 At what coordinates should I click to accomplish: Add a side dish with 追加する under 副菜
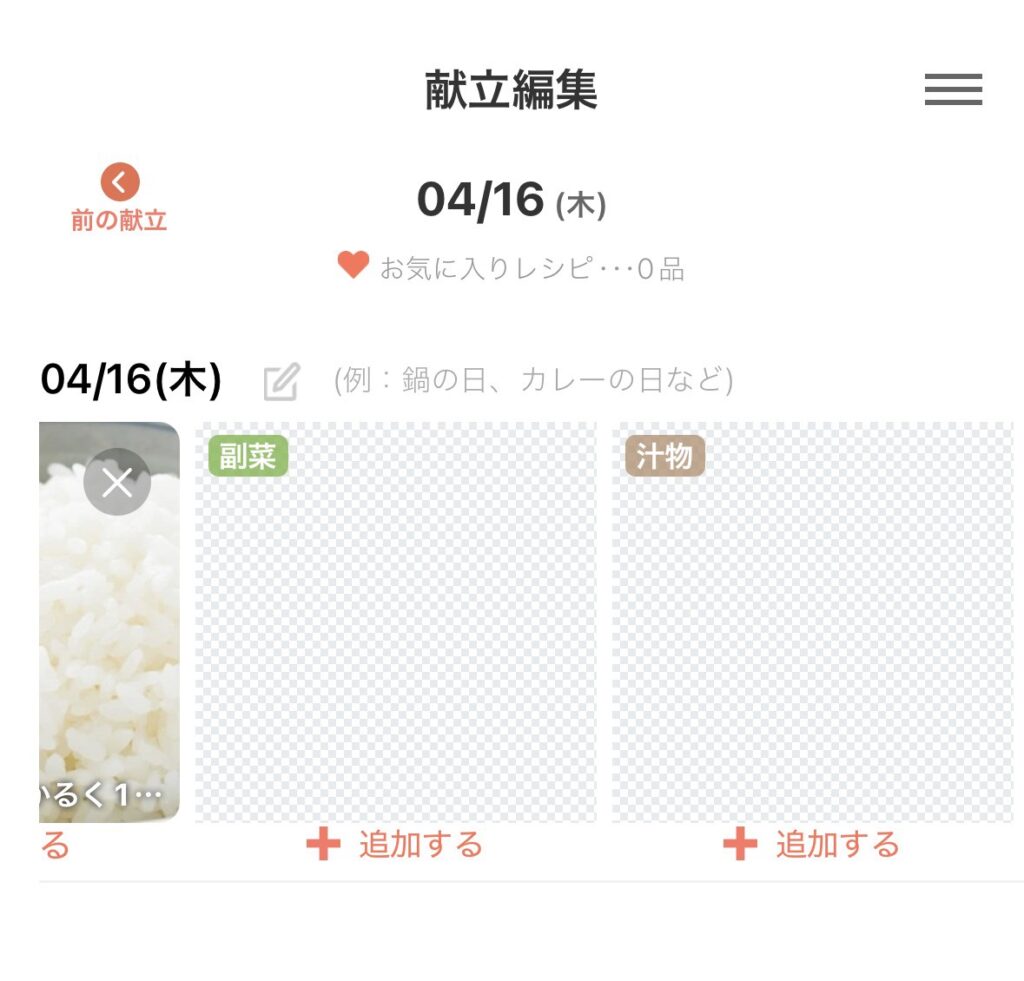[x=396, y=845]
